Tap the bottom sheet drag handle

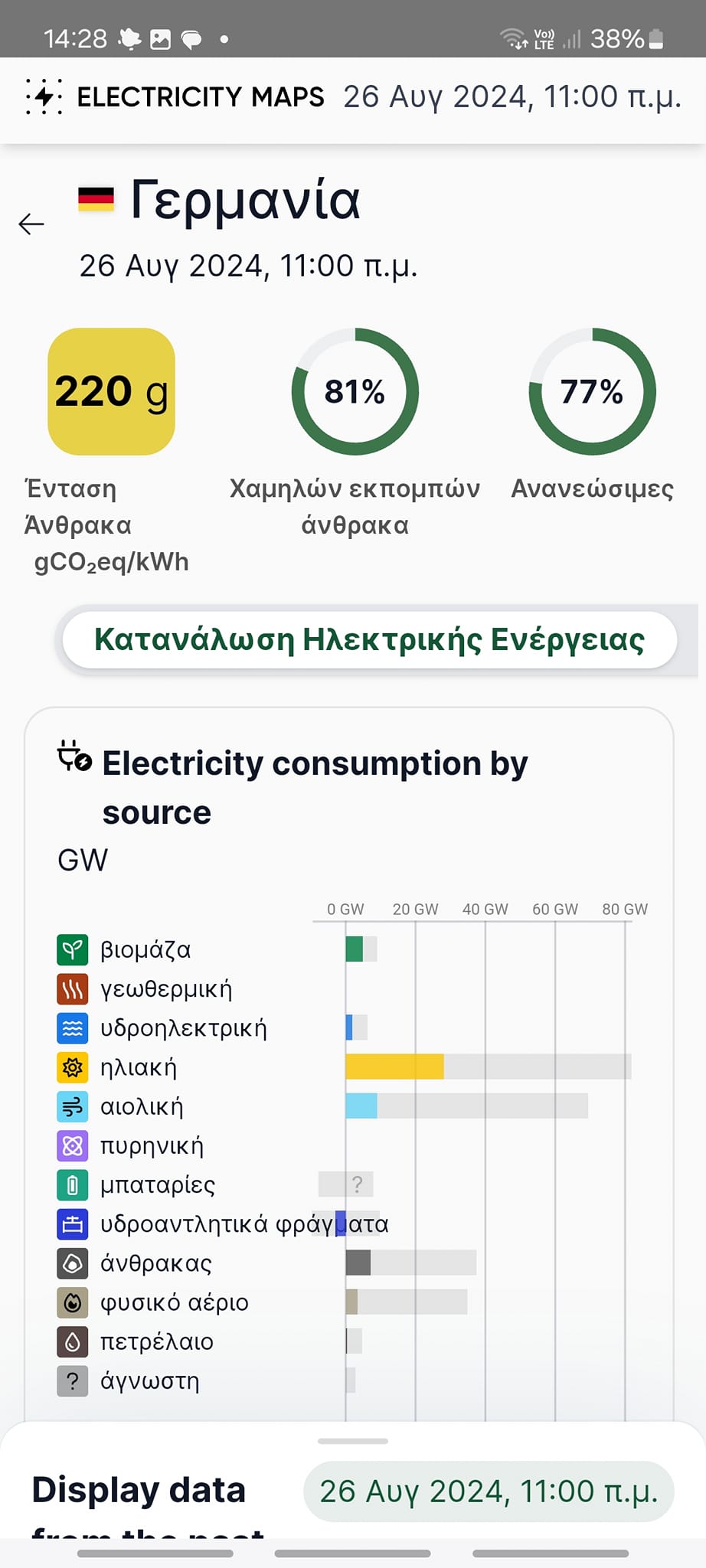click(x=353, y=1441)
